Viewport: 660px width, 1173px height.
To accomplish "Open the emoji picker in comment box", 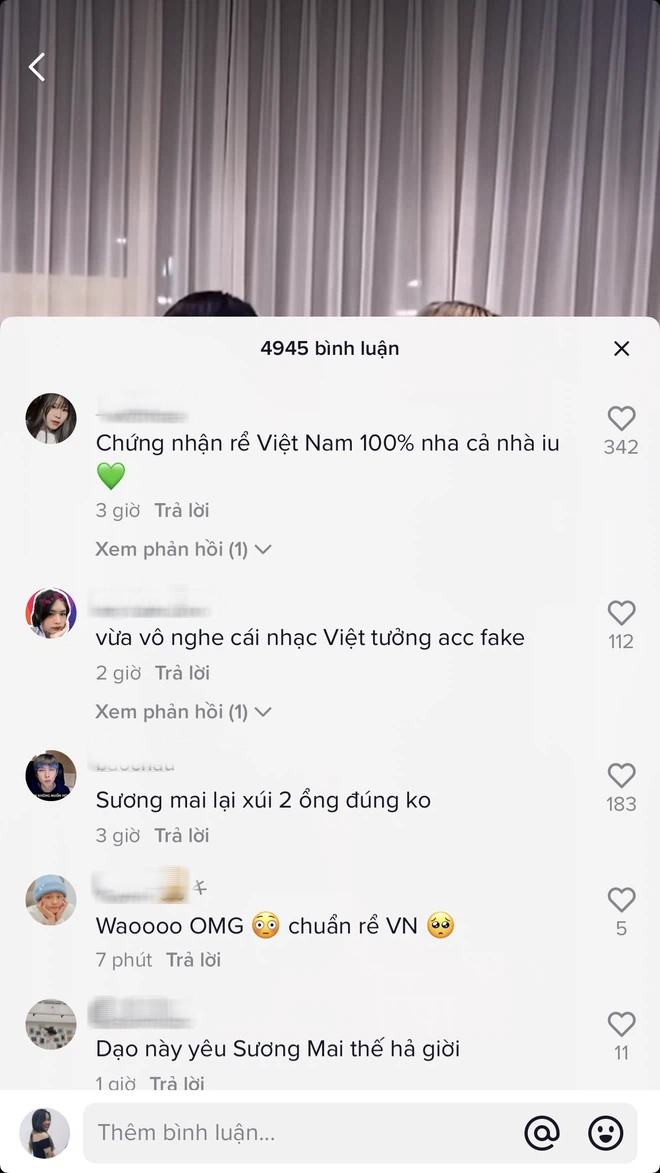I will point(605,1133).
